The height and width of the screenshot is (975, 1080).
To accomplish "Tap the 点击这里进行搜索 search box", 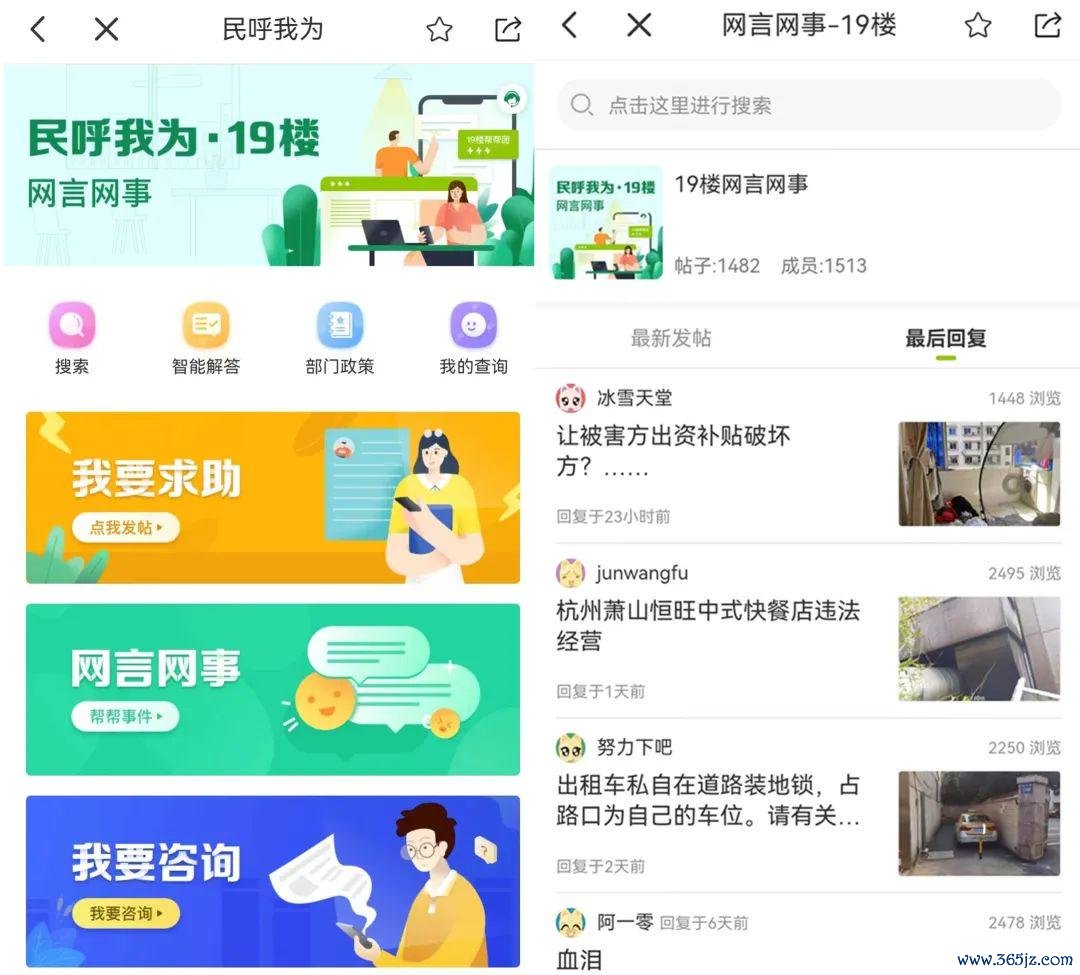I will pos(808,105).
